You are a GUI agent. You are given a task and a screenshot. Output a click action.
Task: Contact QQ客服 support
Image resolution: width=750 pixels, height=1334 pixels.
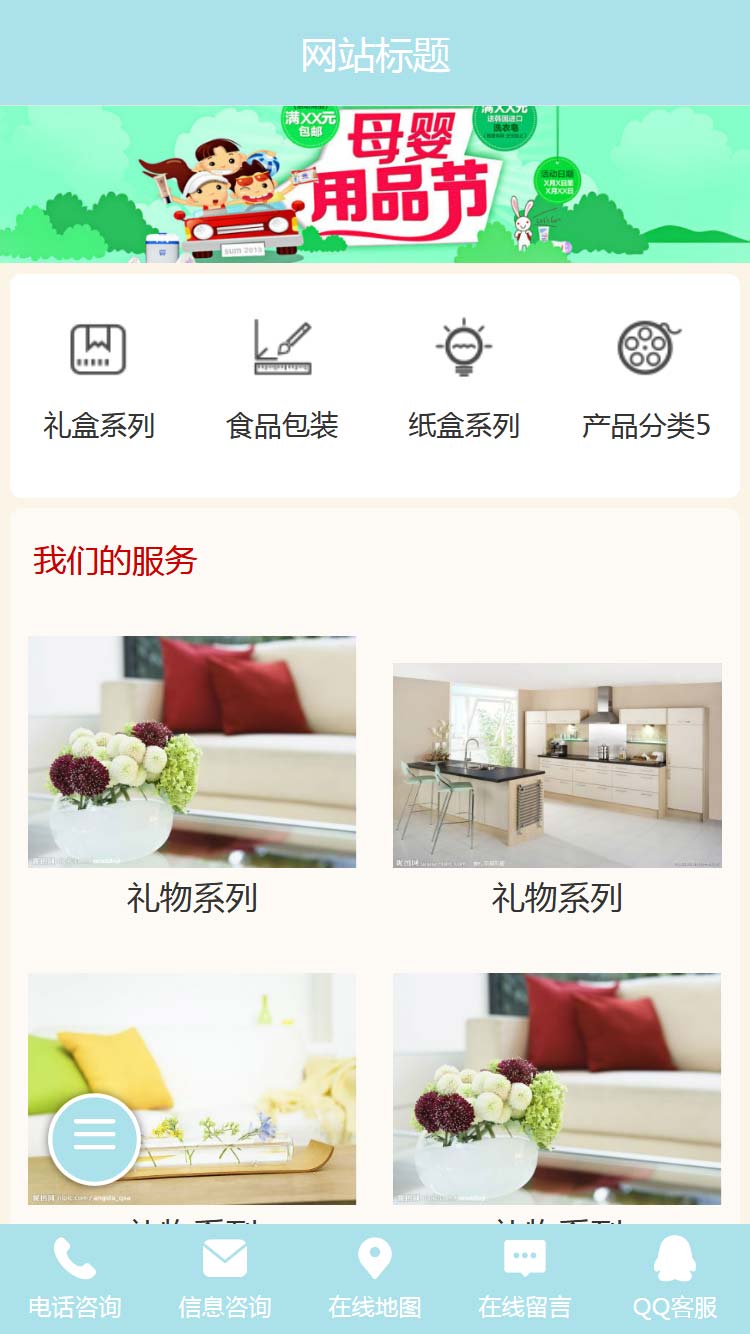click(x=675, y=1279)
